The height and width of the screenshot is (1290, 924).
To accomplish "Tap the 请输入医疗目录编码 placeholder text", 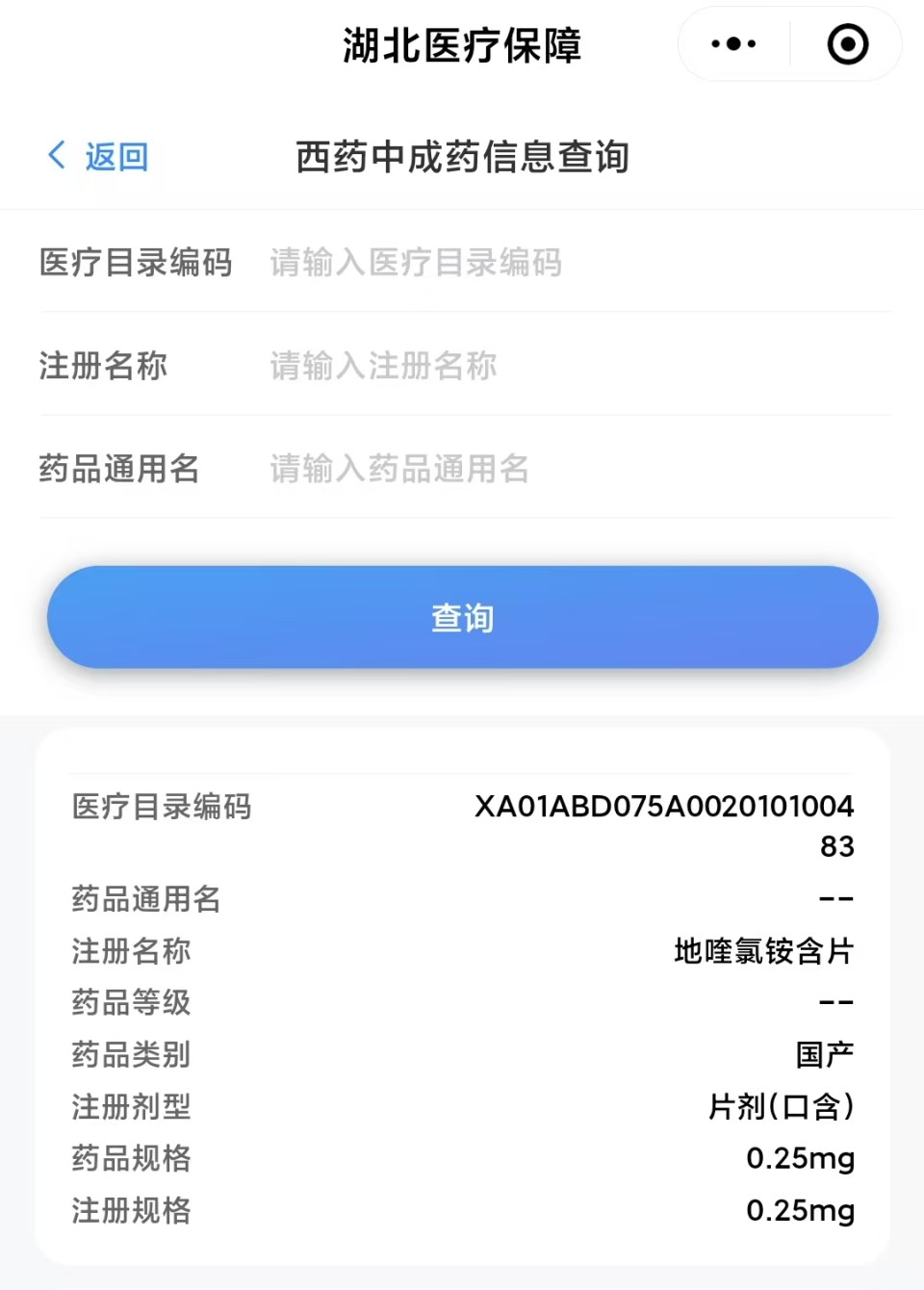I will (415, 263).
